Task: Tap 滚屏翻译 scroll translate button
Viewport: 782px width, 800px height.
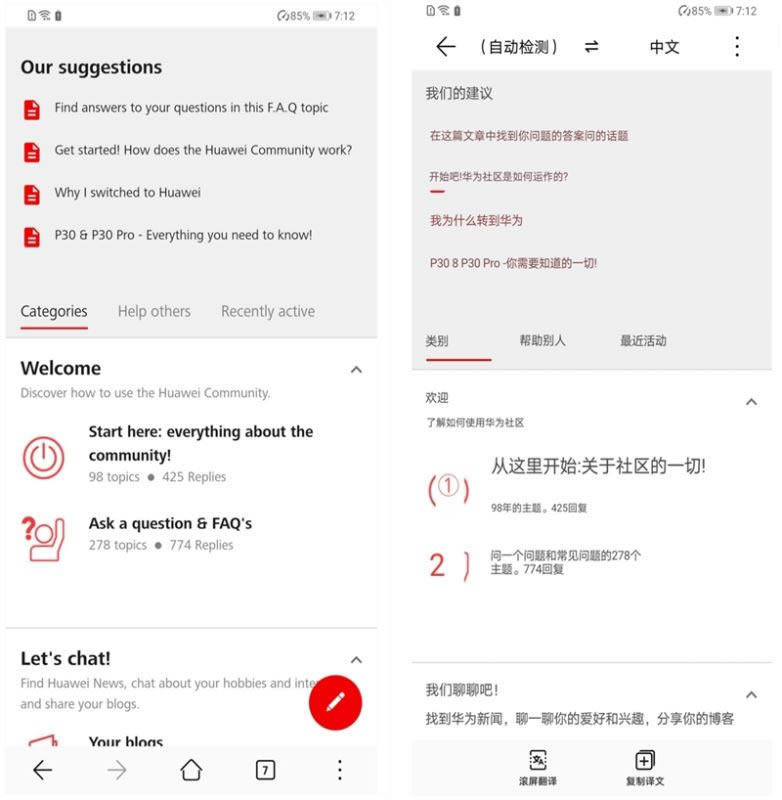Action: [537, 768]
